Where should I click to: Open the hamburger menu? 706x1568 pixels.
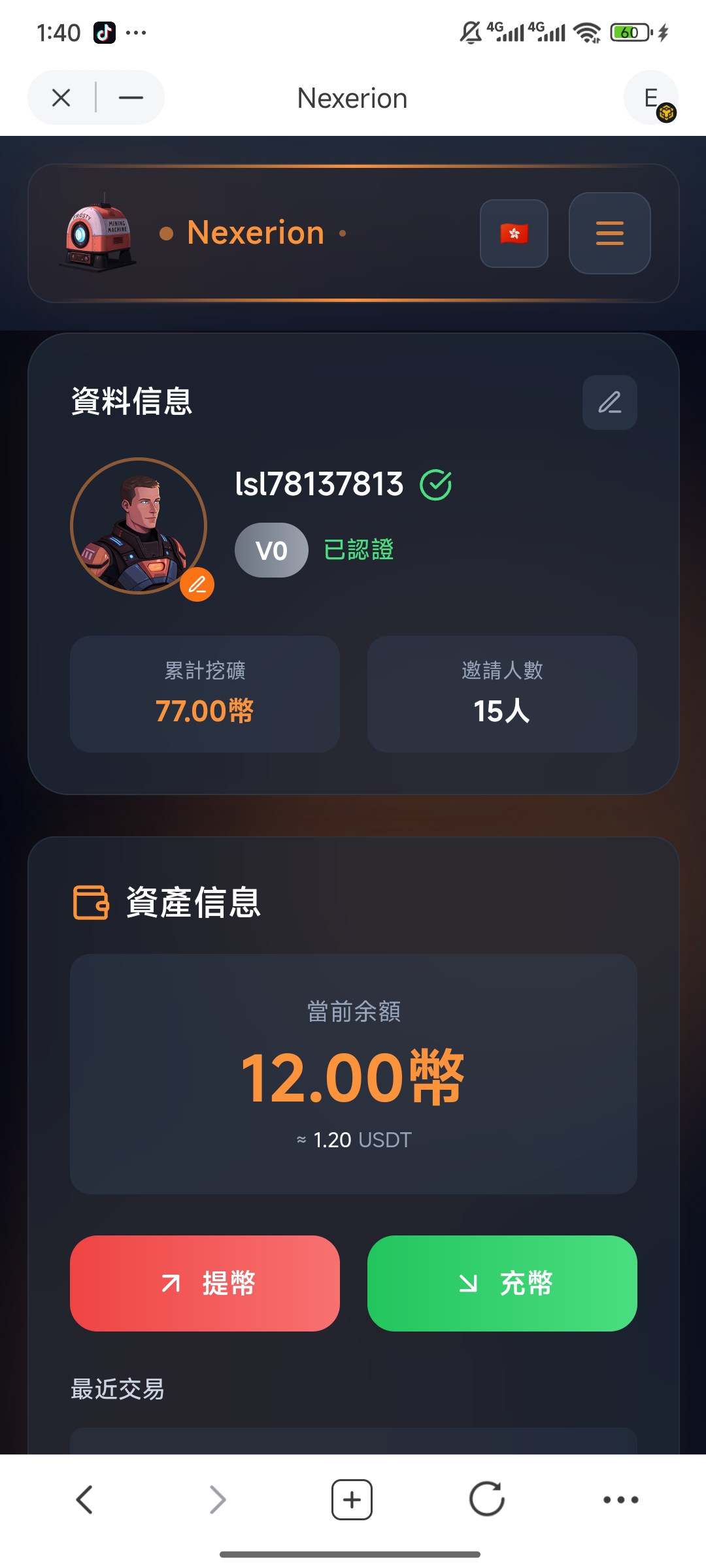(609, 233)
